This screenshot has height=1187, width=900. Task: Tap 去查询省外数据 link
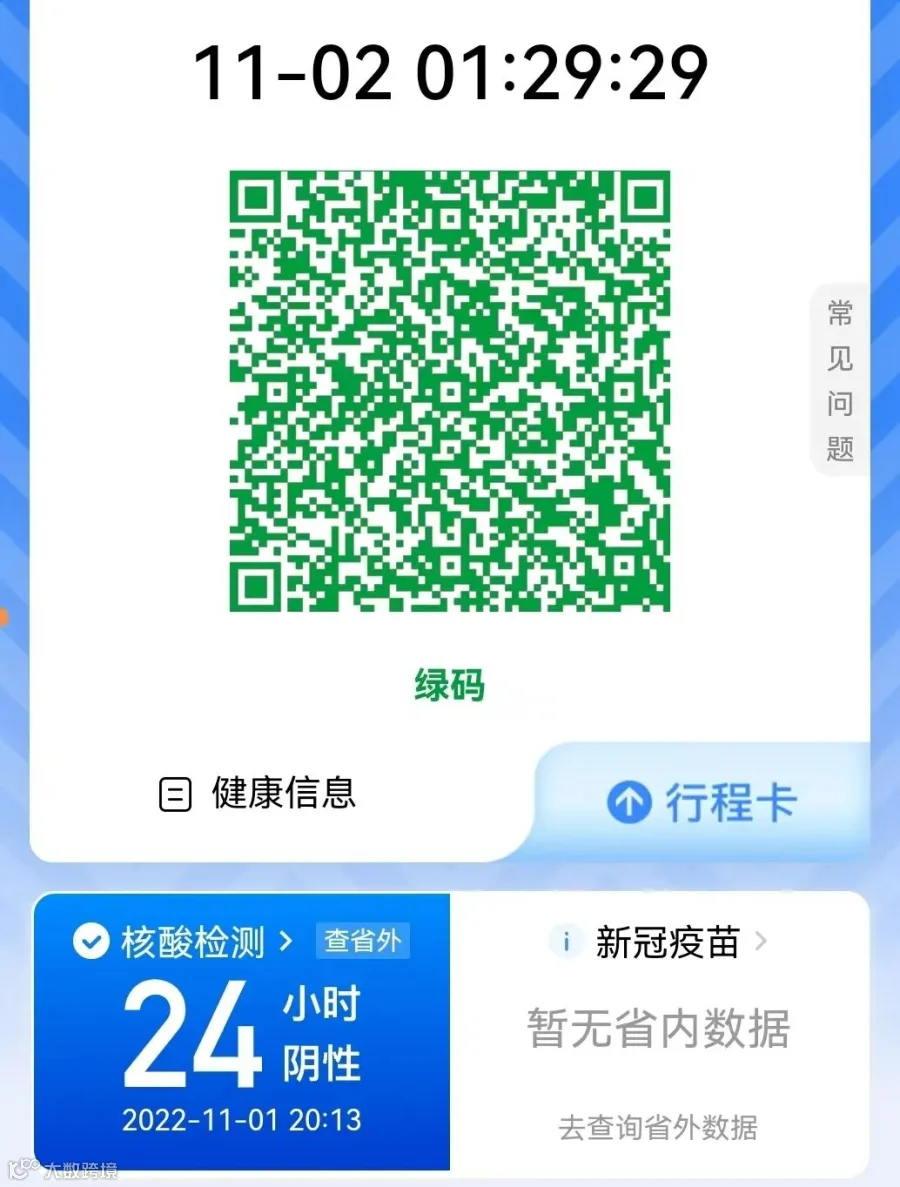pyautogui.click(x=658, y=1127)
